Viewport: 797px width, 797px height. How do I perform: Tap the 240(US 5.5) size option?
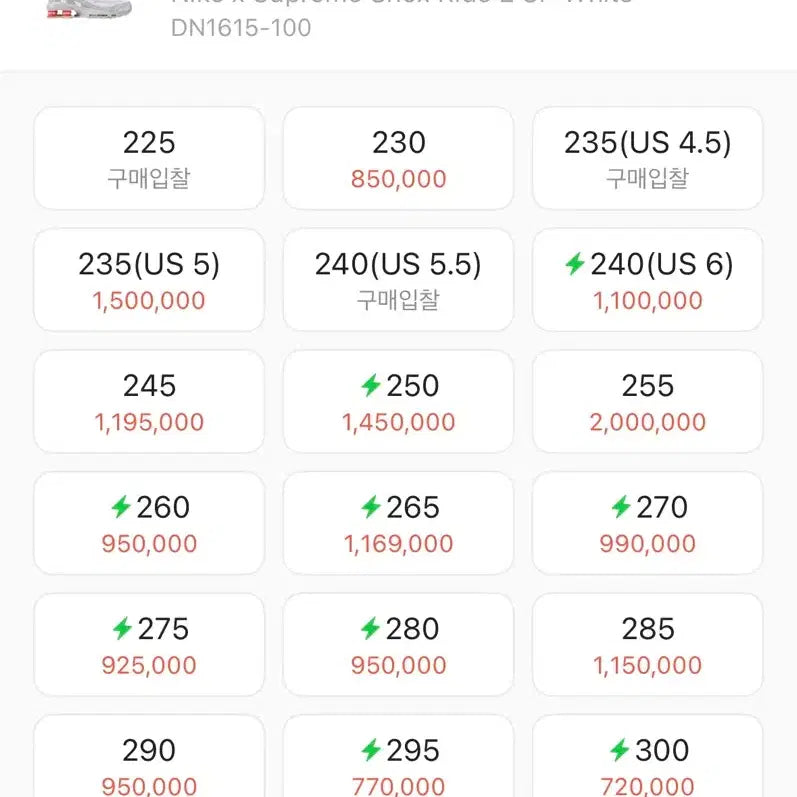coord(398,280)
